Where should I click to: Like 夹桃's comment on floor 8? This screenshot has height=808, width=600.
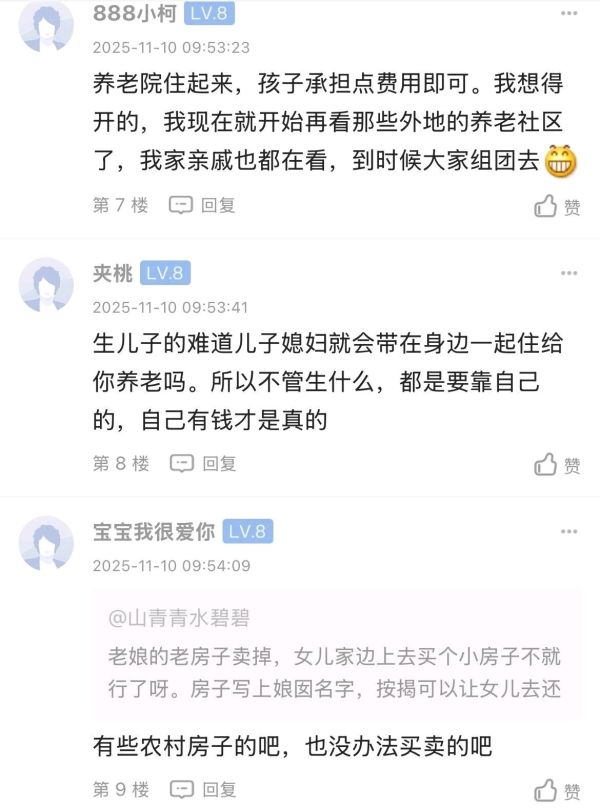pyautogui.click(x=556, y=465)
